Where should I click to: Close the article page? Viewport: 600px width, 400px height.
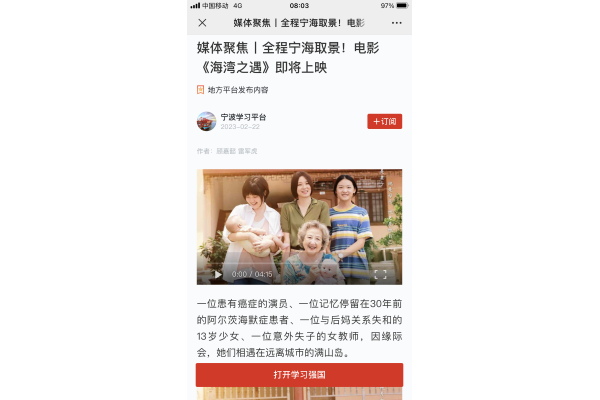pyautogui.click(x=203, y=22)
